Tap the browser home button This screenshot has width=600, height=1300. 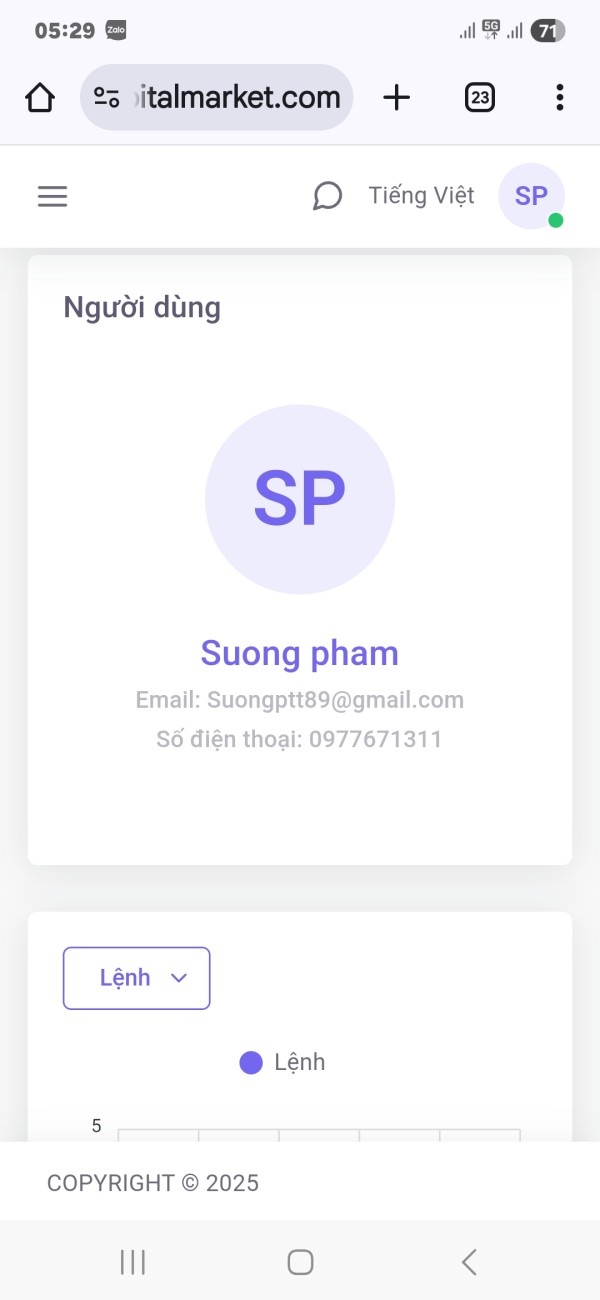click(40, 98)
